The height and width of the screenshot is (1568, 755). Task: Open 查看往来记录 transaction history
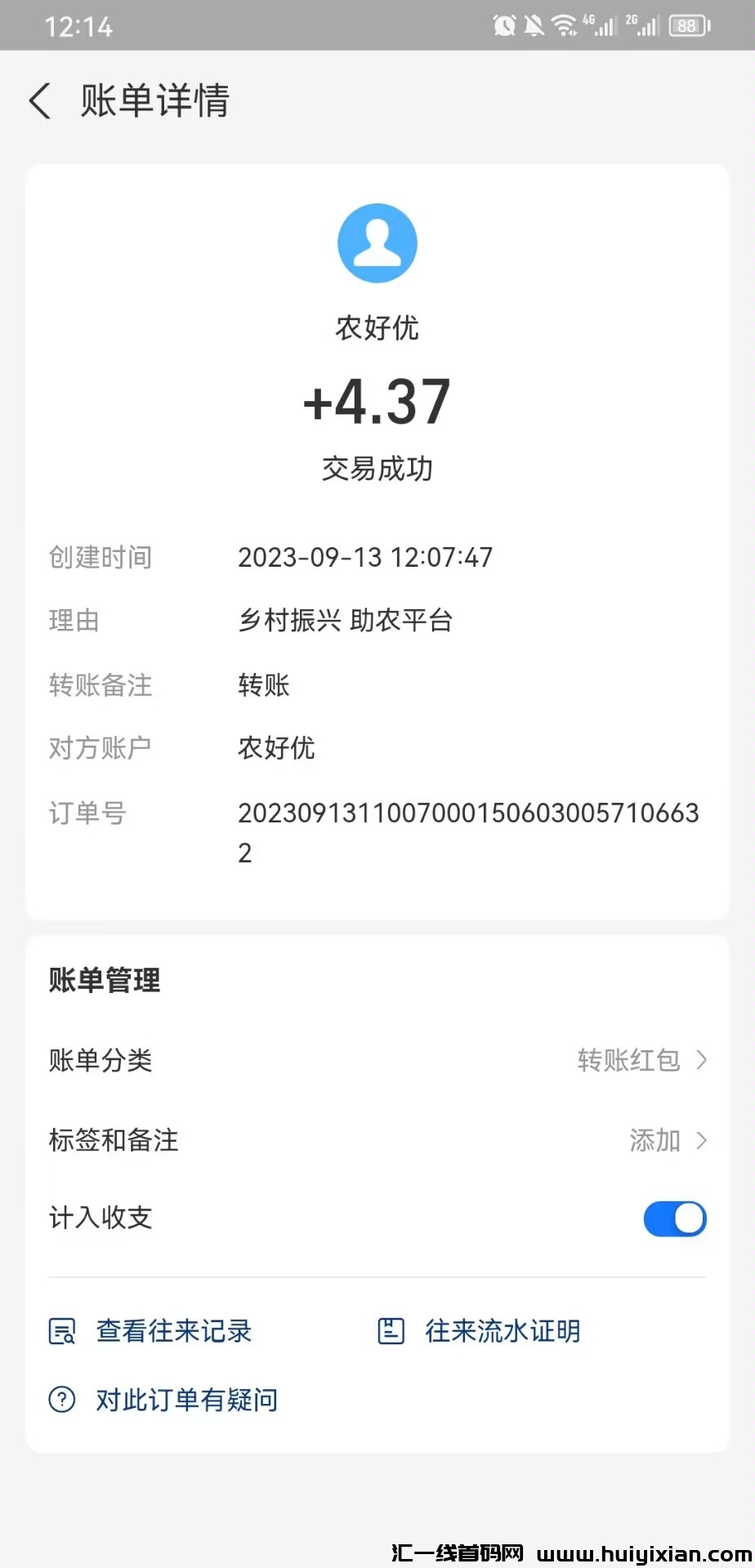coord(173,1330)
